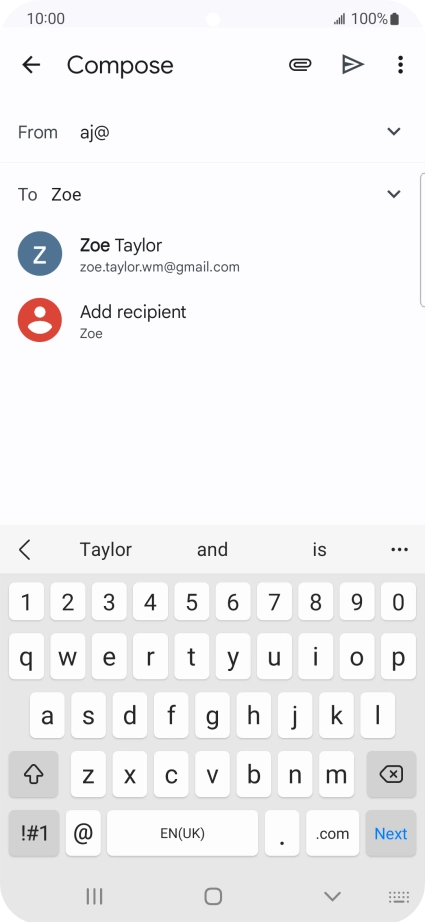Screen dimensions: 425x922
Task: Choose Add recipient Zoe
Action: [x=212, y=320]
